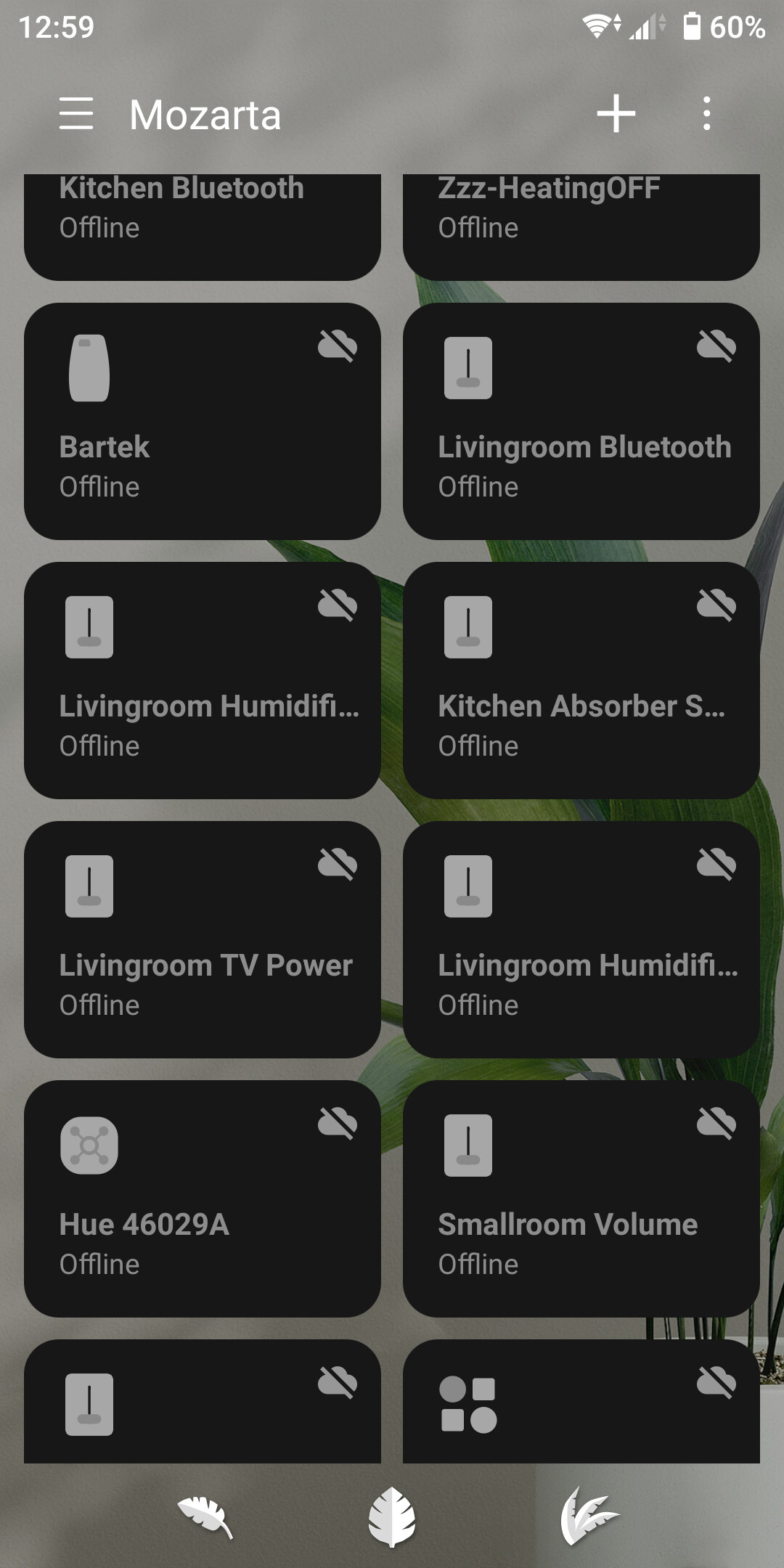Open the hamburger navigation drawer

(x=76, y=114)
